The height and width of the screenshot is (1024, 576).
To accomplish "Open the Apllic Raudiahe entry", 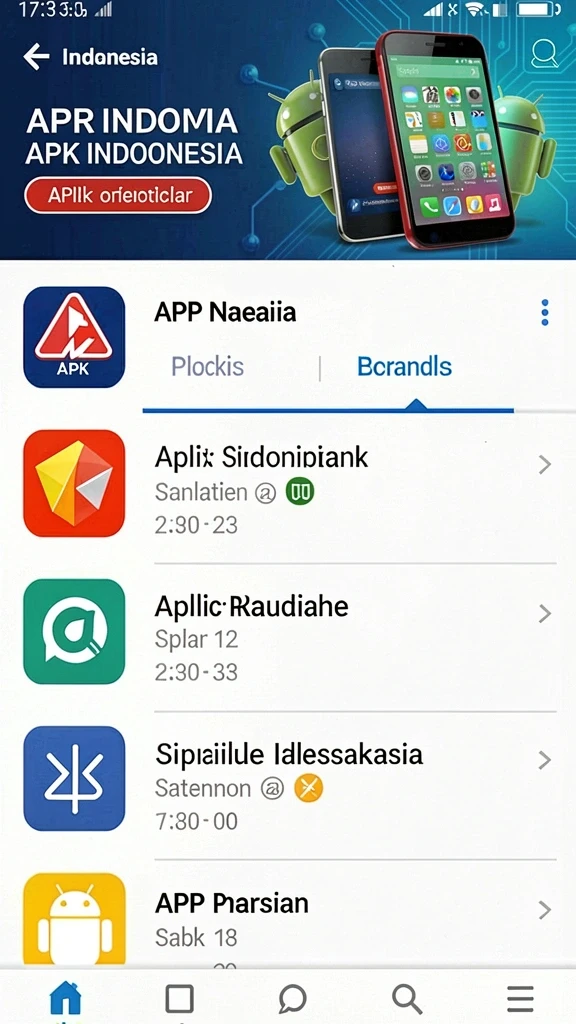I will [x=288, y=633].
